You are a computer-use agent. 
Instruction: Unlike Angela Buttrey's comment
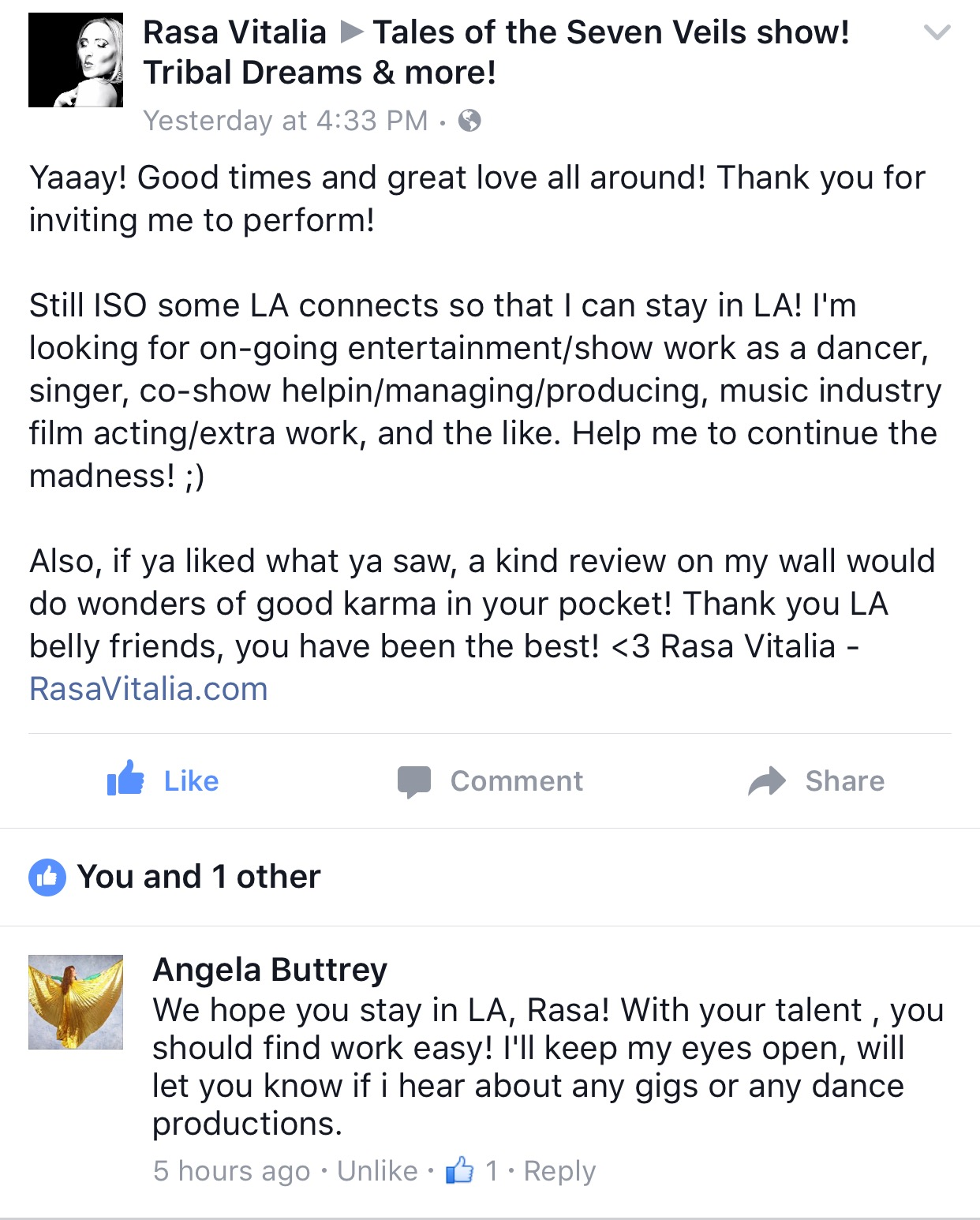[377, 1171]
